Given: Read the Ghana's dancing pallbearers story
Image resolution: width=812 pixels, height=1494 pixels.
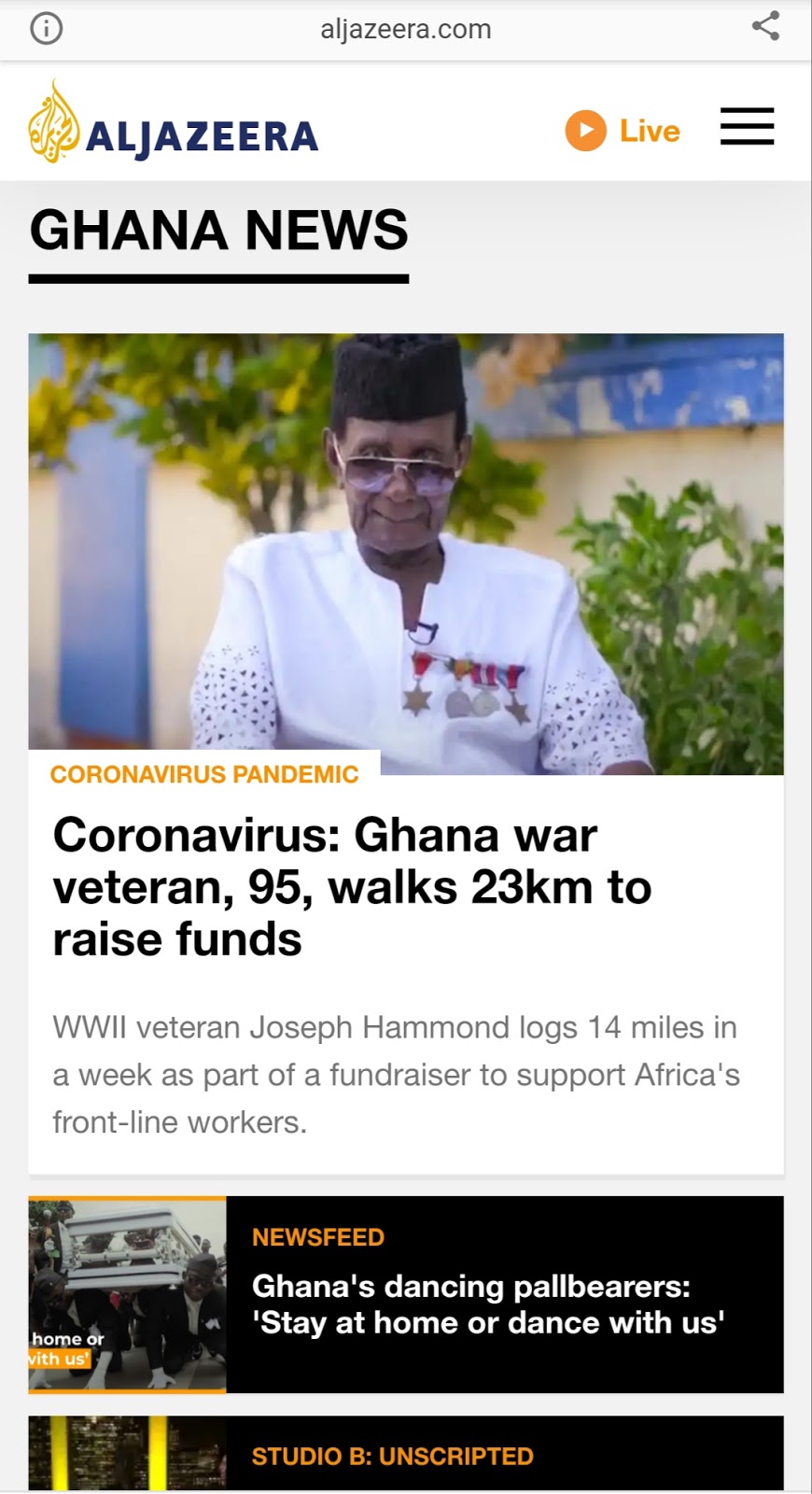Looking at the screenshot, I should 487,1304.
